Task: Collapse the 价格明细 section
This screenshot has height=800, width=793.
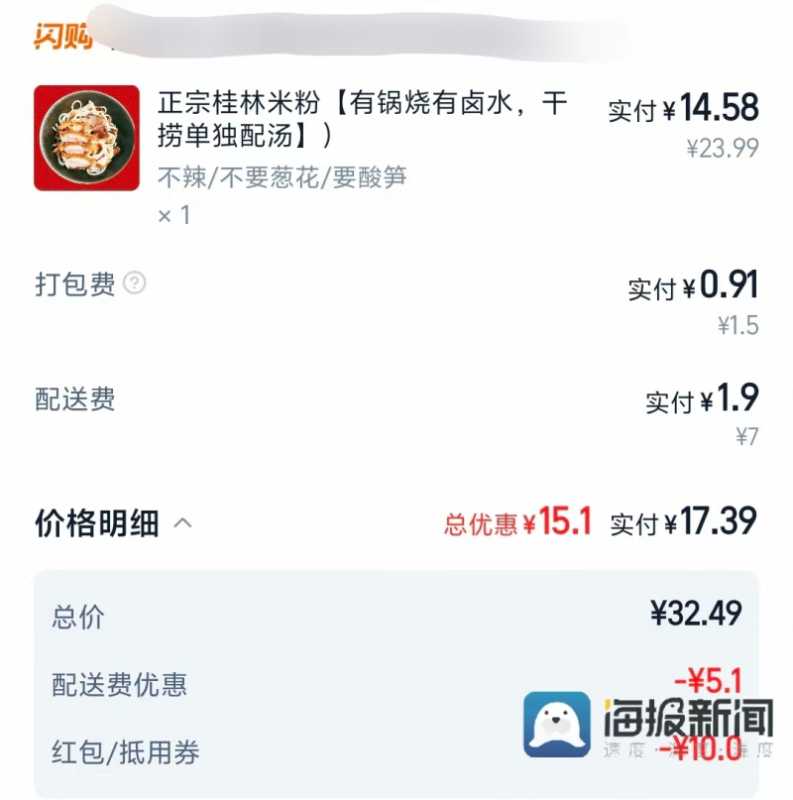Action: point(183,522)
